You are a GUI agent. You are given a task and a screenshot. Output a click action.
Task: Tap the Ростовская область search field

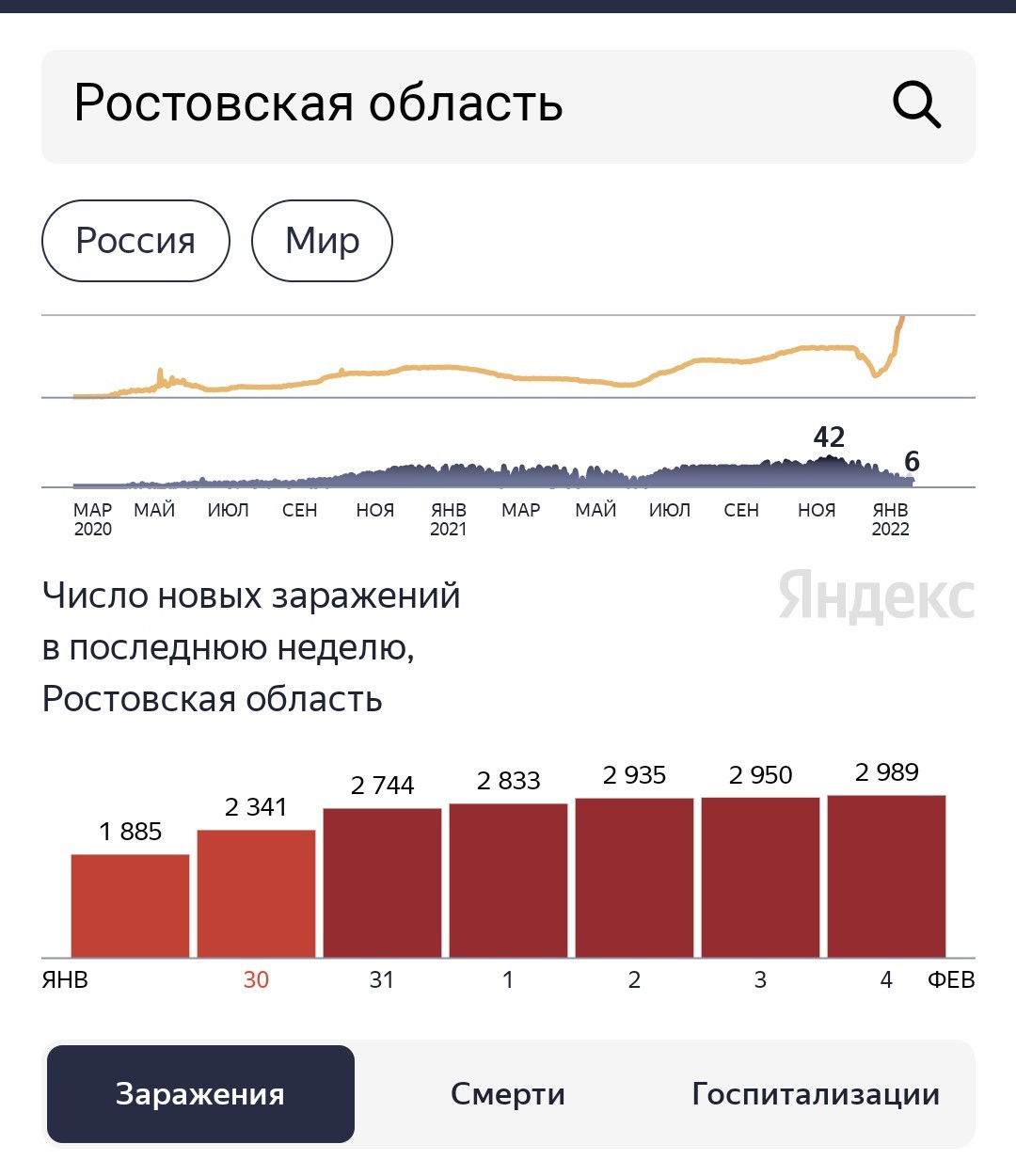[x=508, y=106]
